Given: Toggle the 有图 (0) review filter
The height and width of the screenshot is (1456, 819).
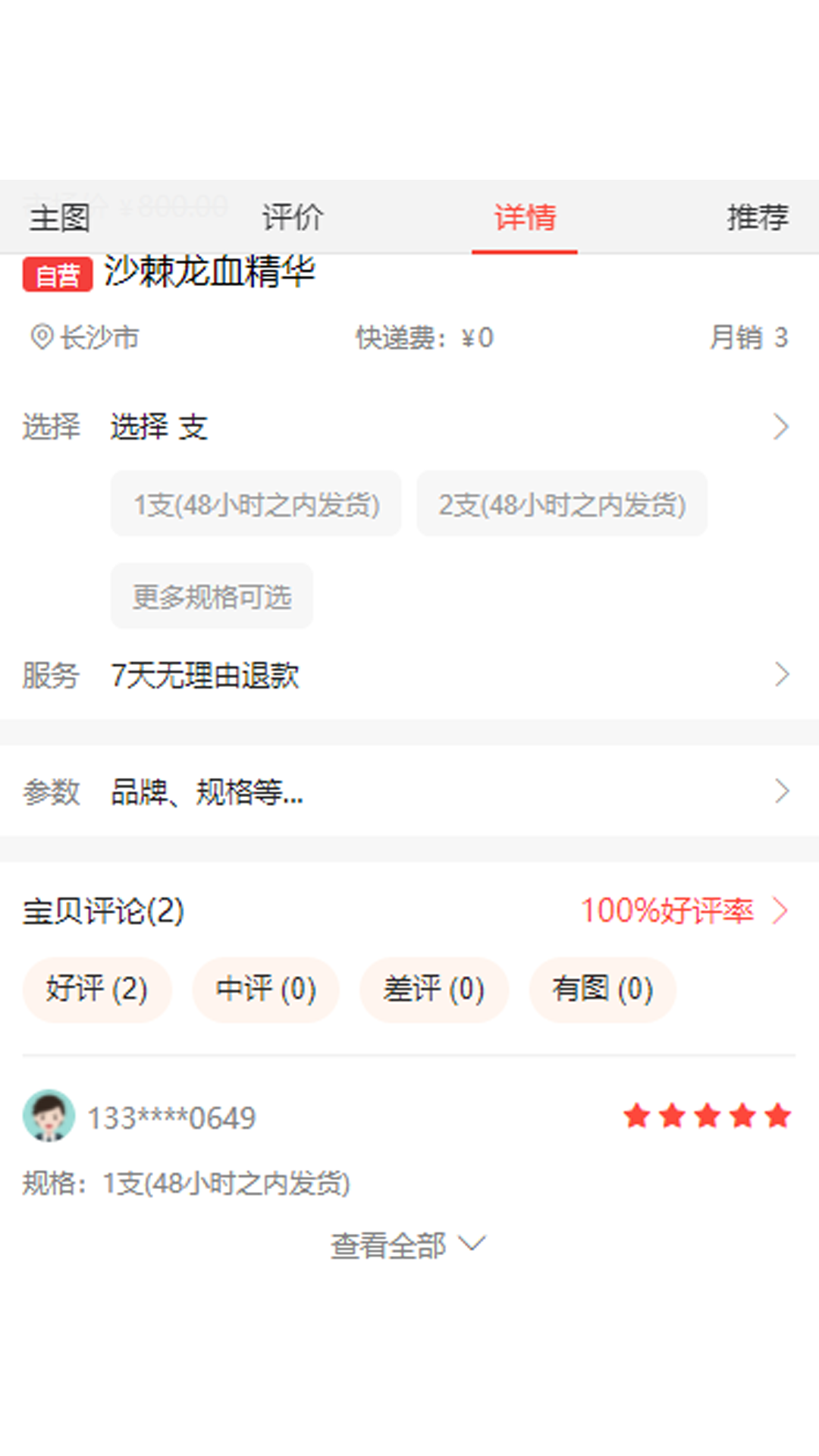Looking at the screenshot, I should (x=603, y=989).
